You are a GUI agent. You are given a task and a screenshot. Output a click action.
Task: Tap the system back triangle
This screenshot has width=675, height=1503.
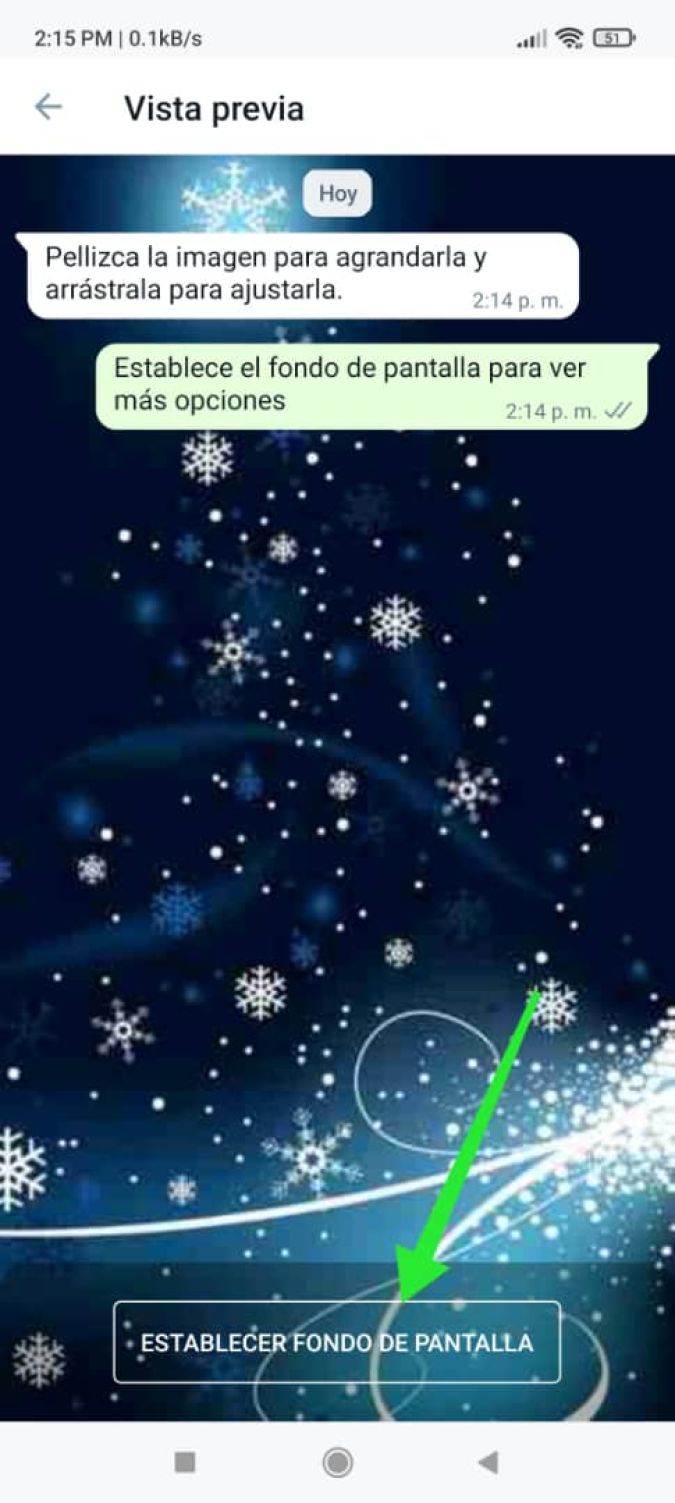[488, 1463]
